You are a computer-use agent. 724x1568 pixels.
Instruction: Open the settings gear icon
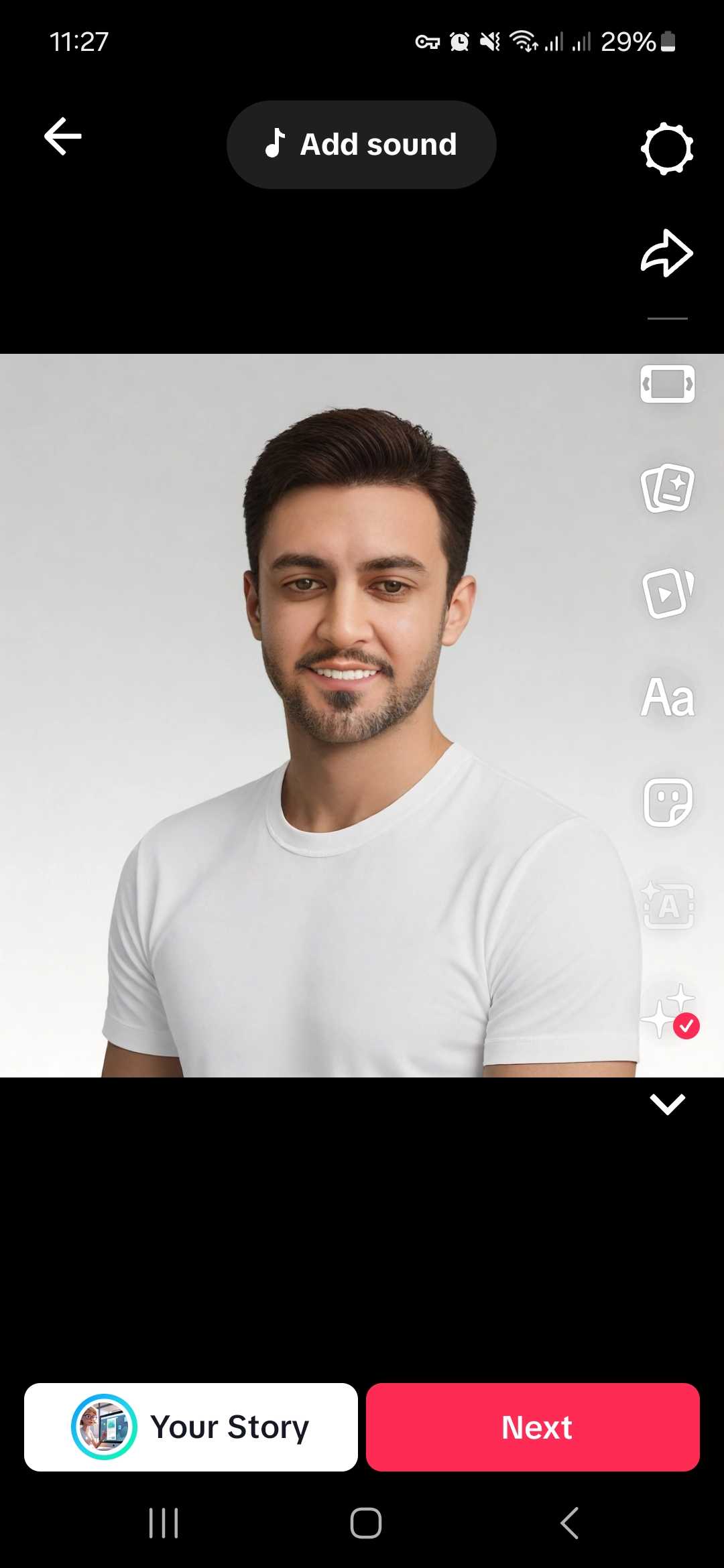(x=667, y=149)
